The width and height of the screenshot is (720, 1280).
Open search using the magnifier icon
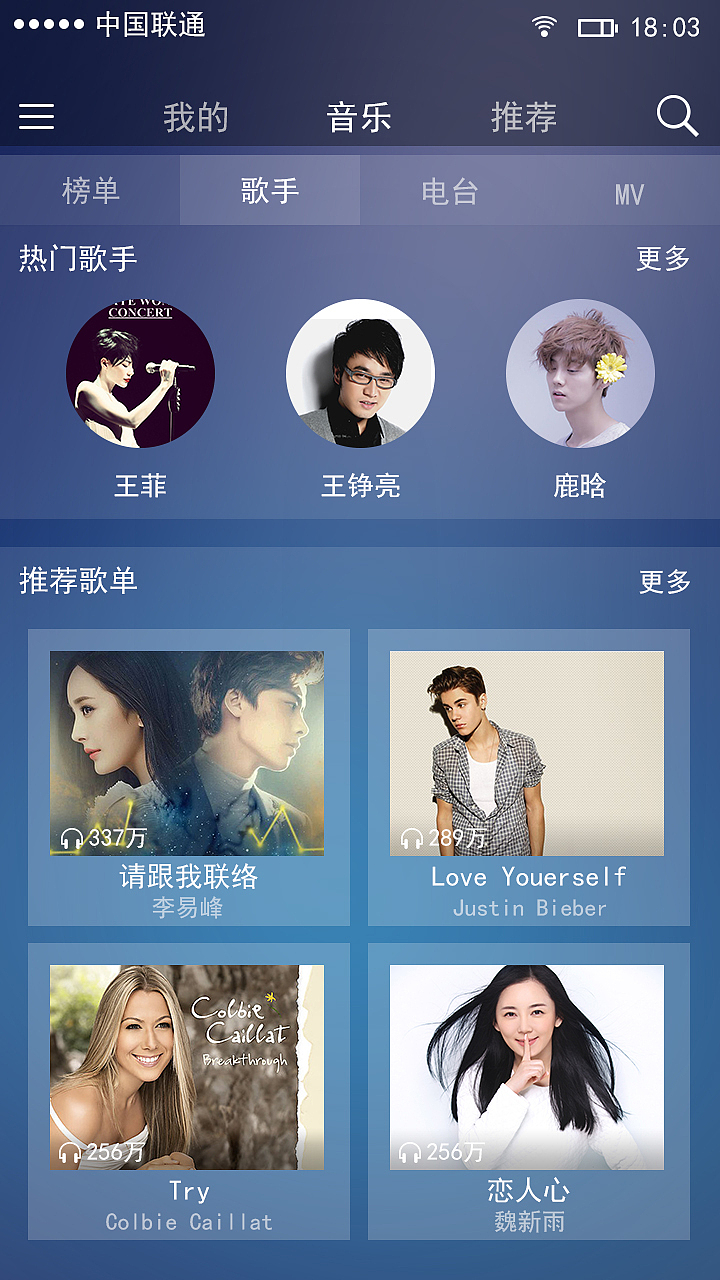pos(677,116)
